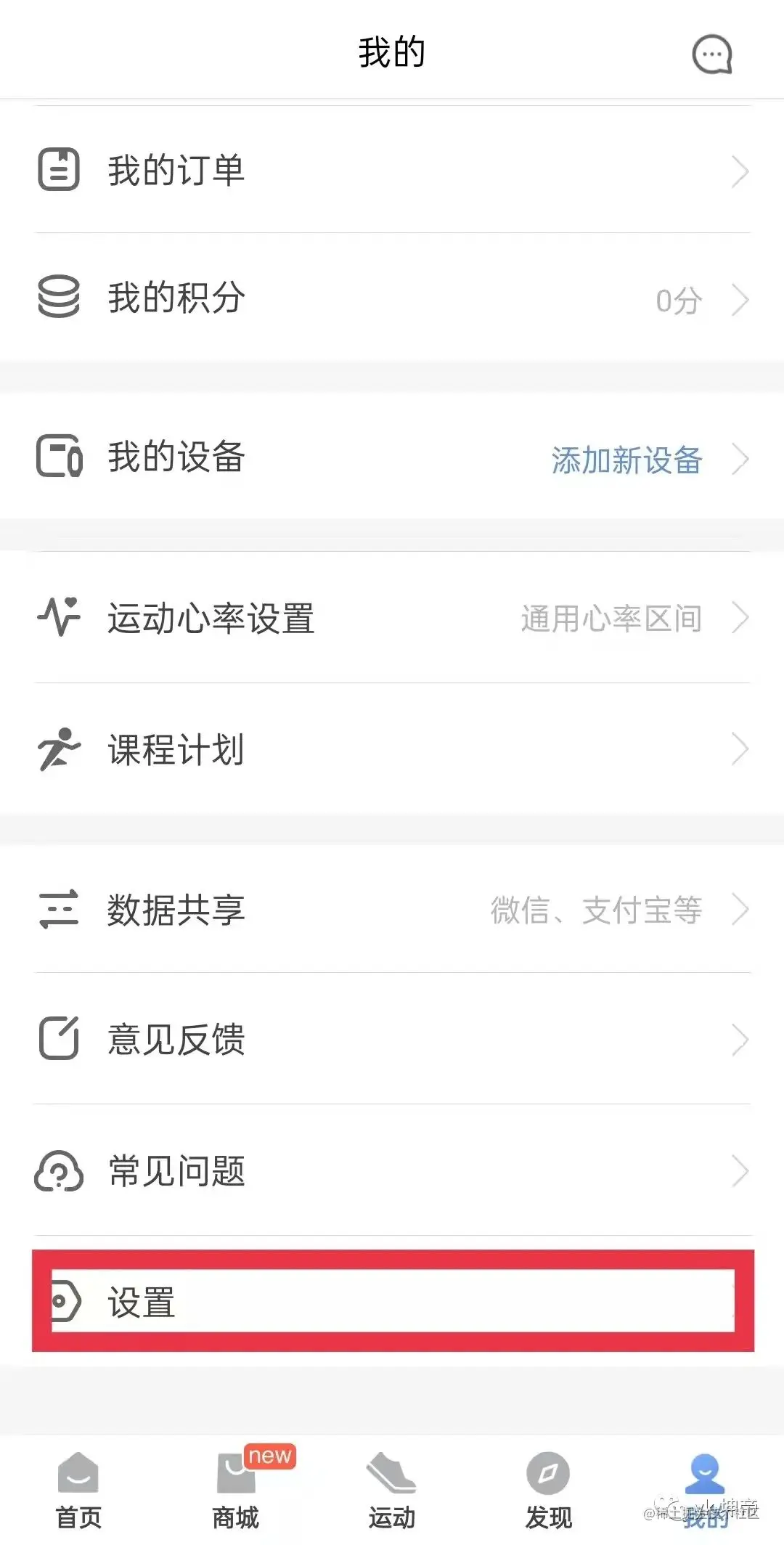Click the 通用心率区间 heart rate range setting

pyautogui.click(x=611, y=618)
